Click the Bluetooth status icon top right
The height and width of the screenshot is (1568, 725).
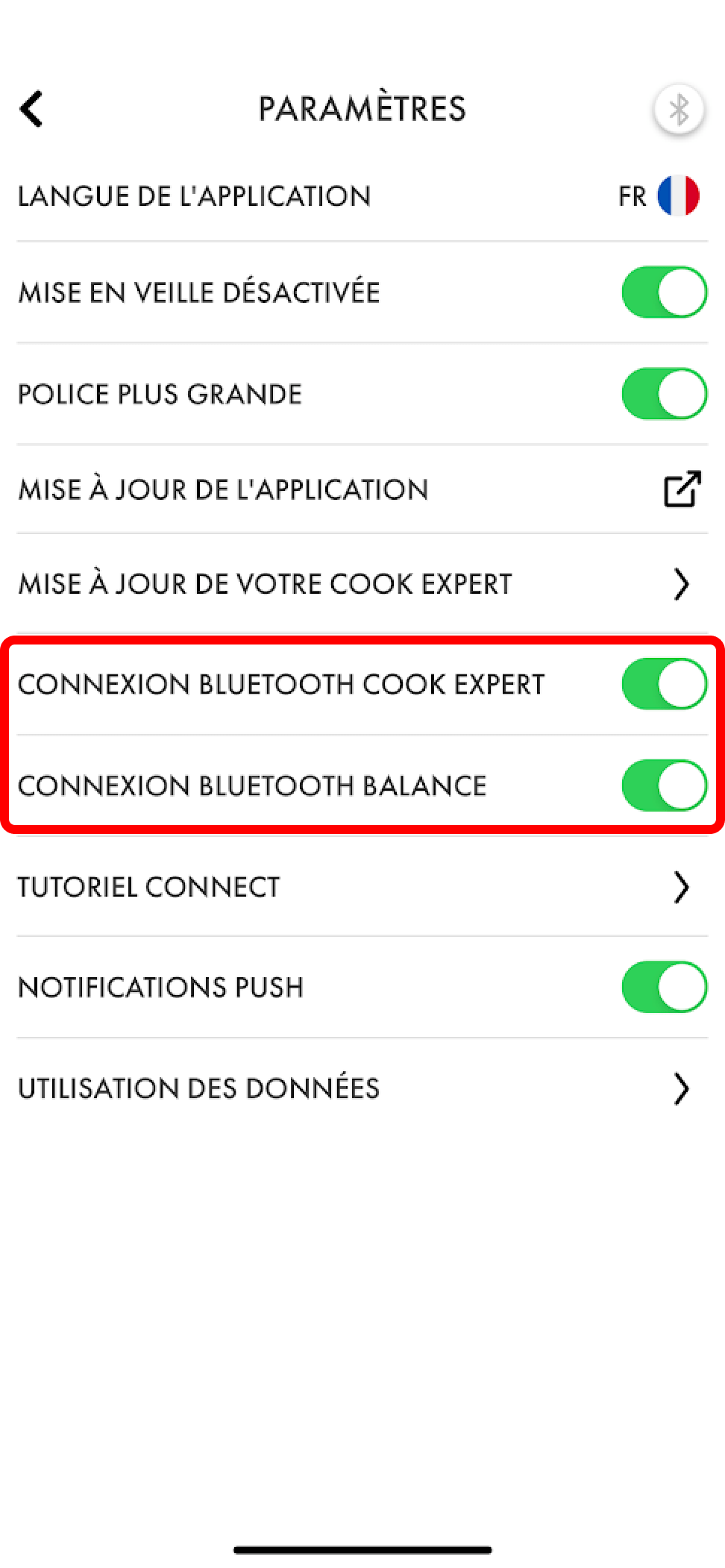pyautogui.click(x=678, y=109)
